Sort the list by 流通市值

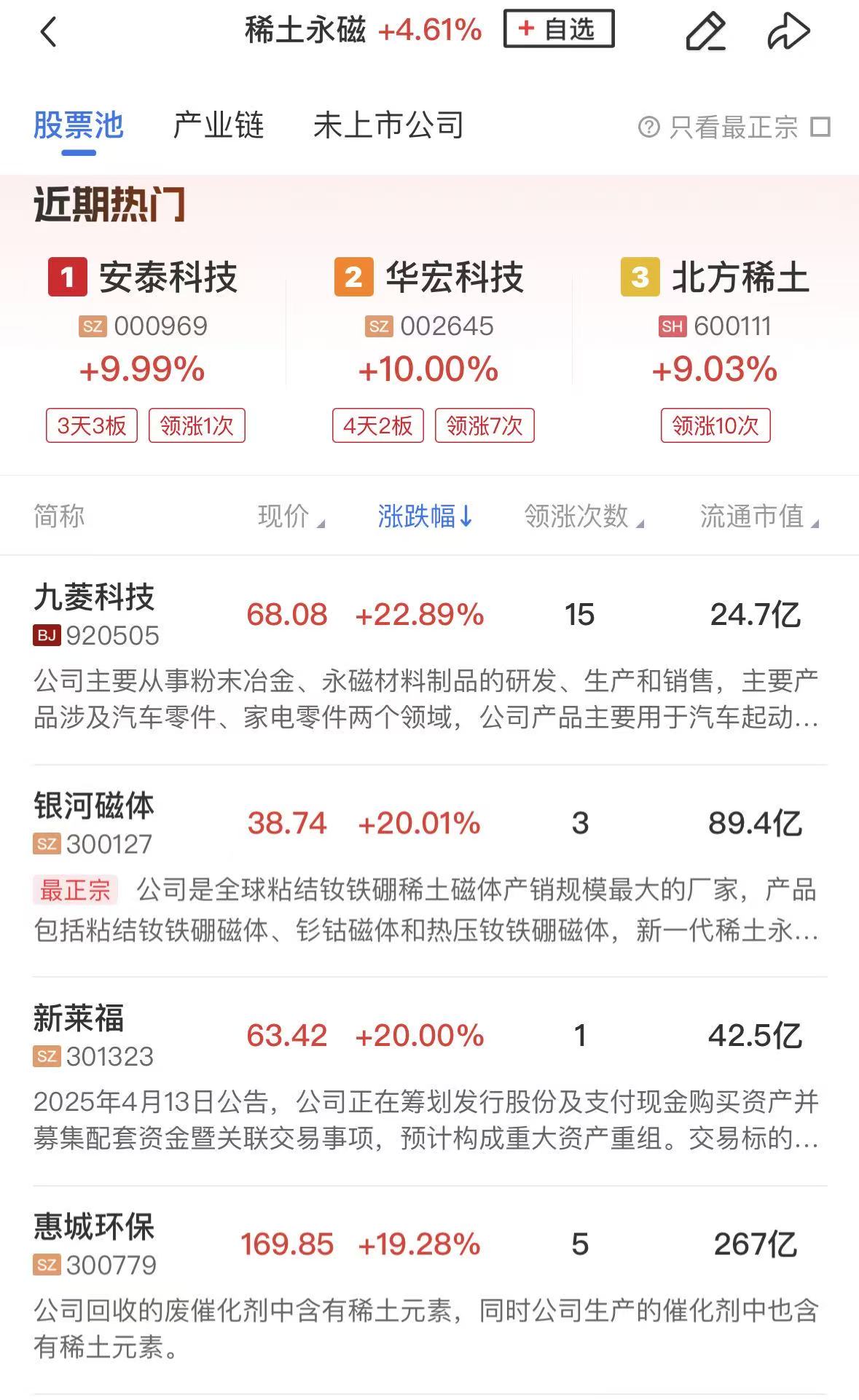pyautogui.click(x=758, y=516)
